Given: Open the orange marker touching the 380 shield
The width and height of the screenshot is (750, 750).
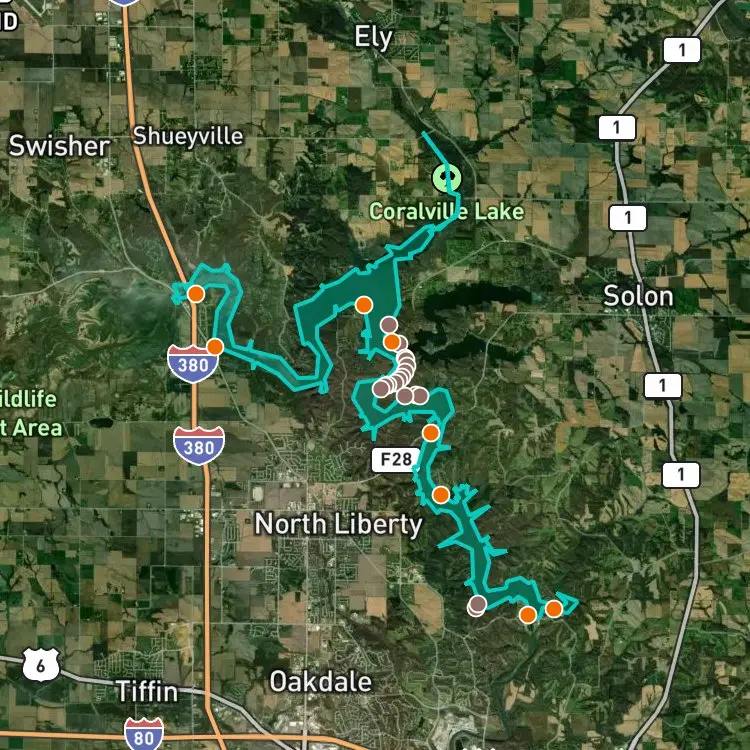Looking at the screenshot, I should pyautogui.click(x=214, y=346).
